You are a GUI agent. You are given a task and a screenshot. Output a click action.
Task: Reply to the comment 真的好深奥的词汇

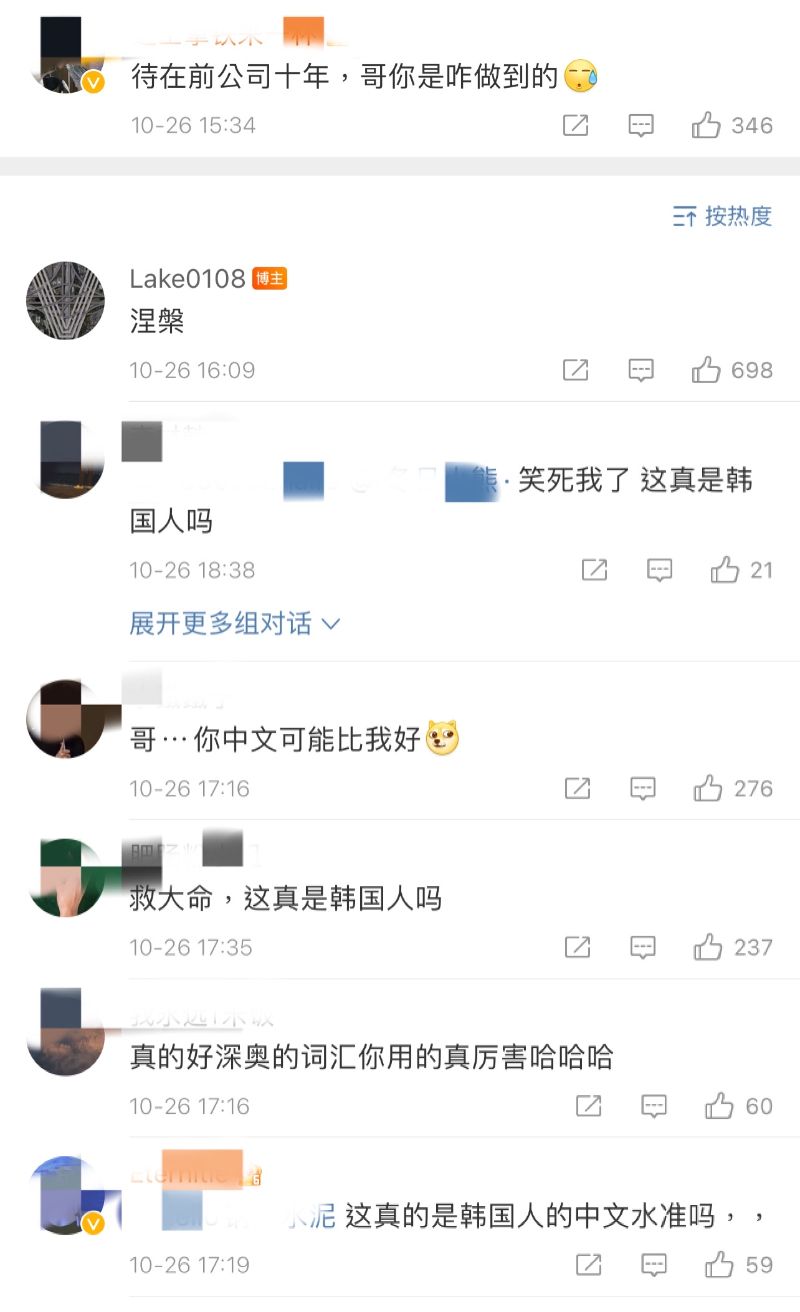coord(654,1106)
